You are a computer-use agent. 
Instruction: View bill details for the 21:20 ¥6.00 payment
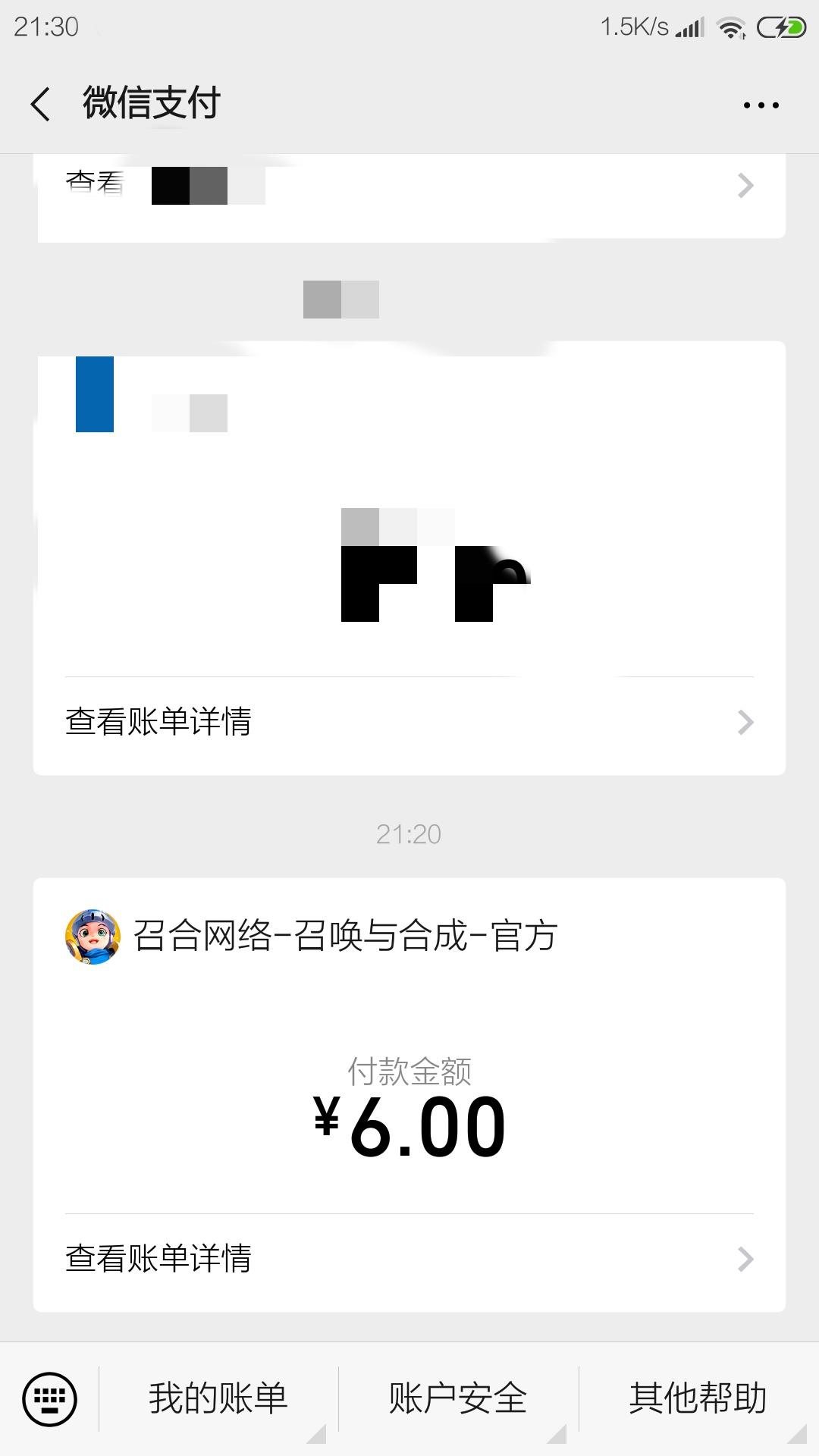[409, 1259]
